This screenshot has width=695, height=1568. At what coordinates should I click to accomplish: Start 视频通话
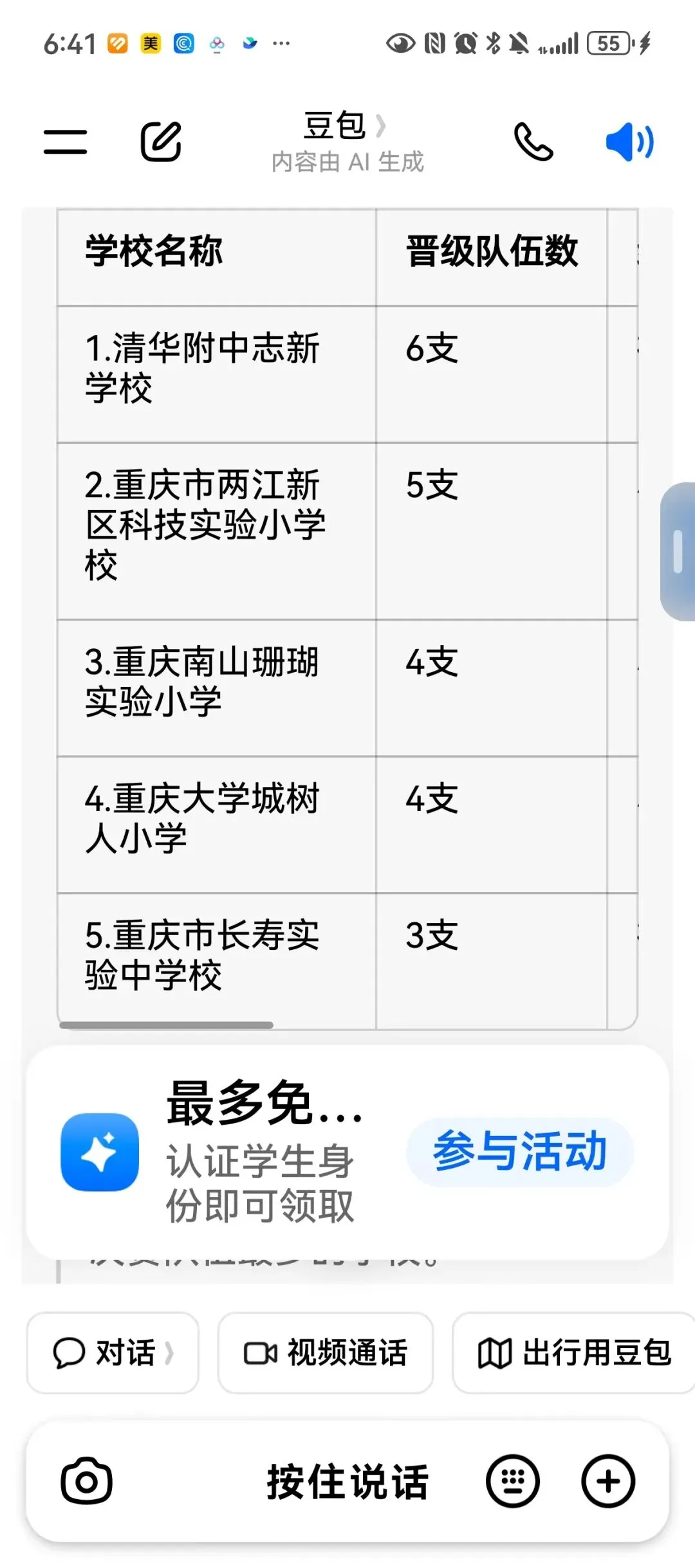(326, 1353)
